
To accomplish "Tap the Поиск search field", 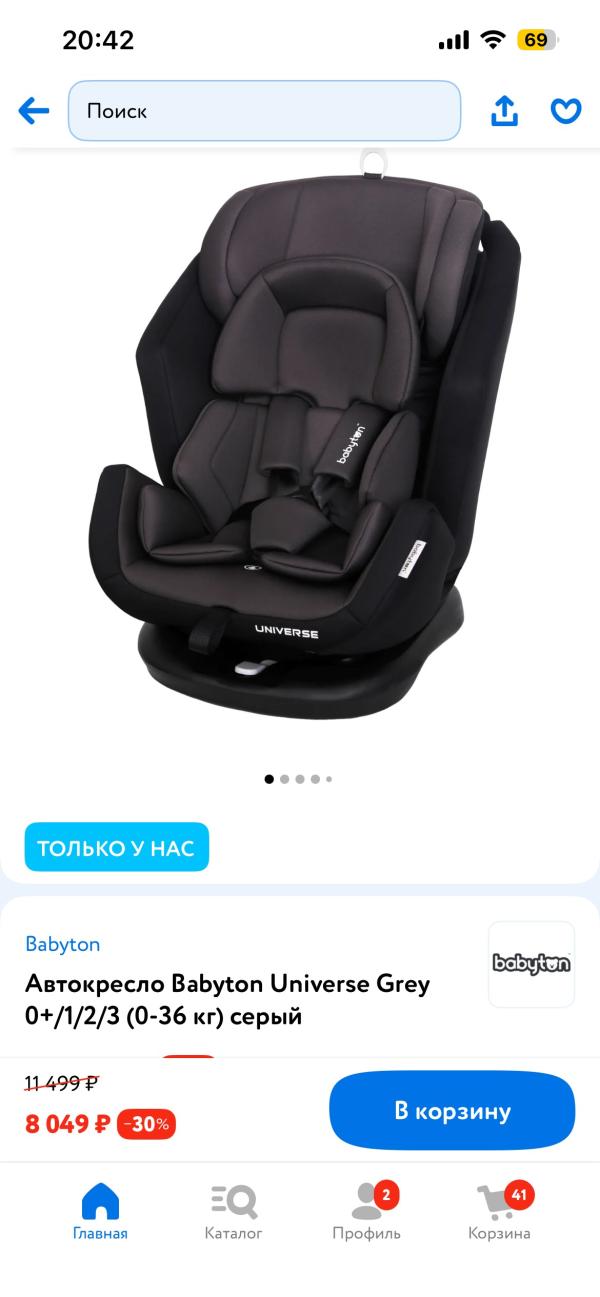I will 264,111.
